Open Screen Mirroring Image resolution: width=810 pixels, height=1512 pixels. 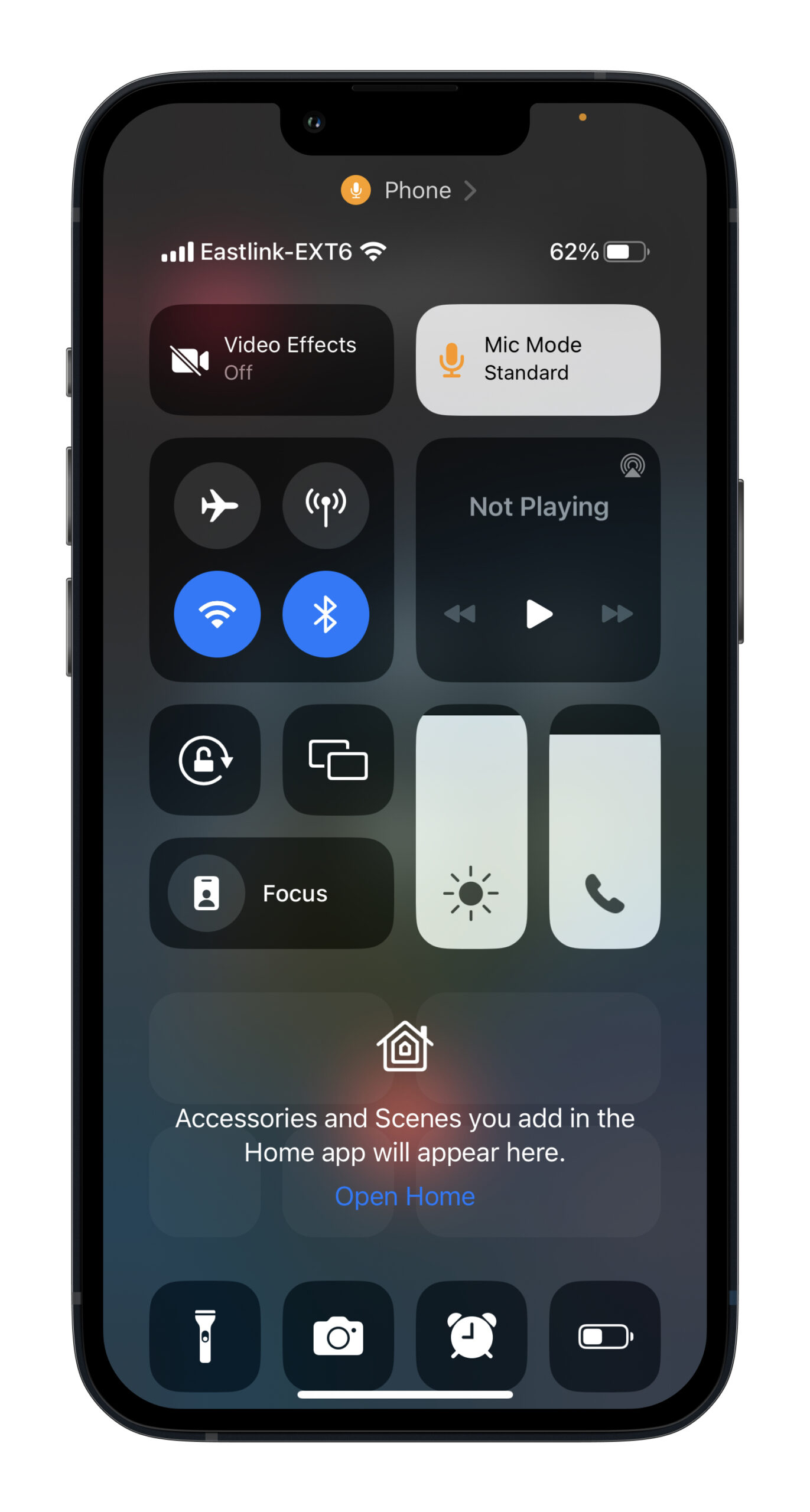338,760
